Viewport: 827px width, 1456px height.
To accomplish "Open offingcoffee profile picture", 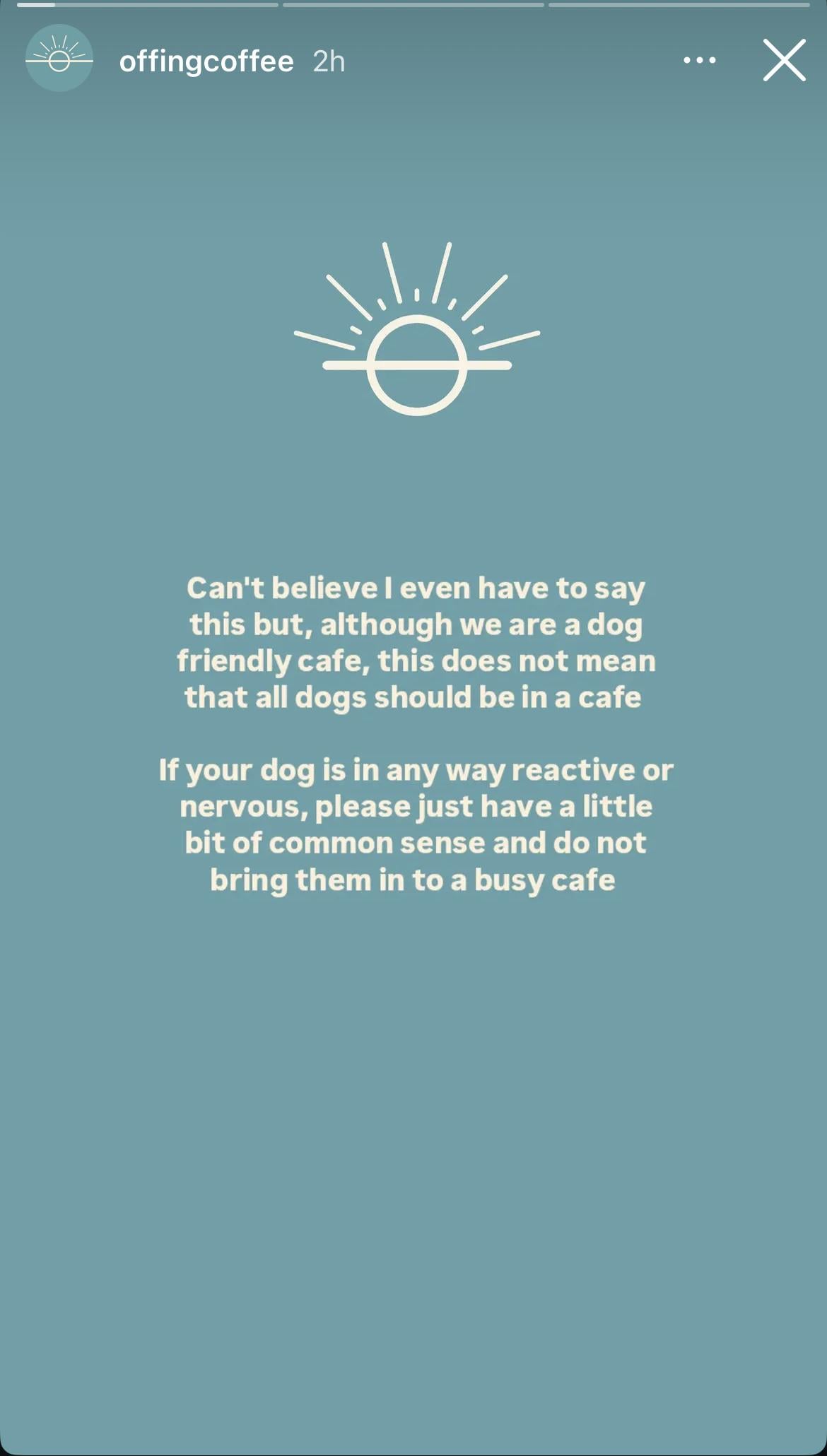I will [59, 59].
